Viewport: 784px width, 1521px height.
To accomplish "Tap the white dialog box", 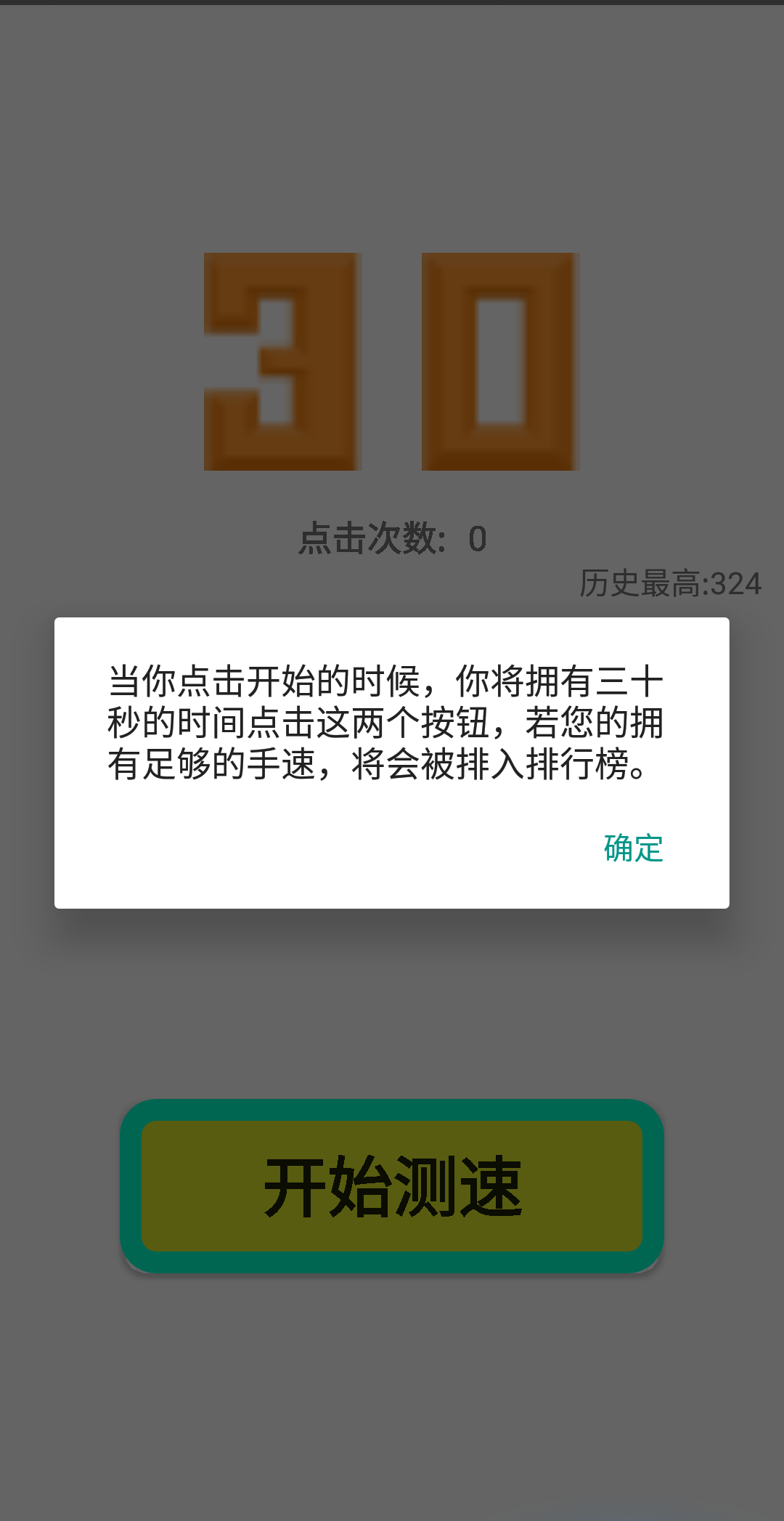I will pyautogui.click(x=392, y=763).
